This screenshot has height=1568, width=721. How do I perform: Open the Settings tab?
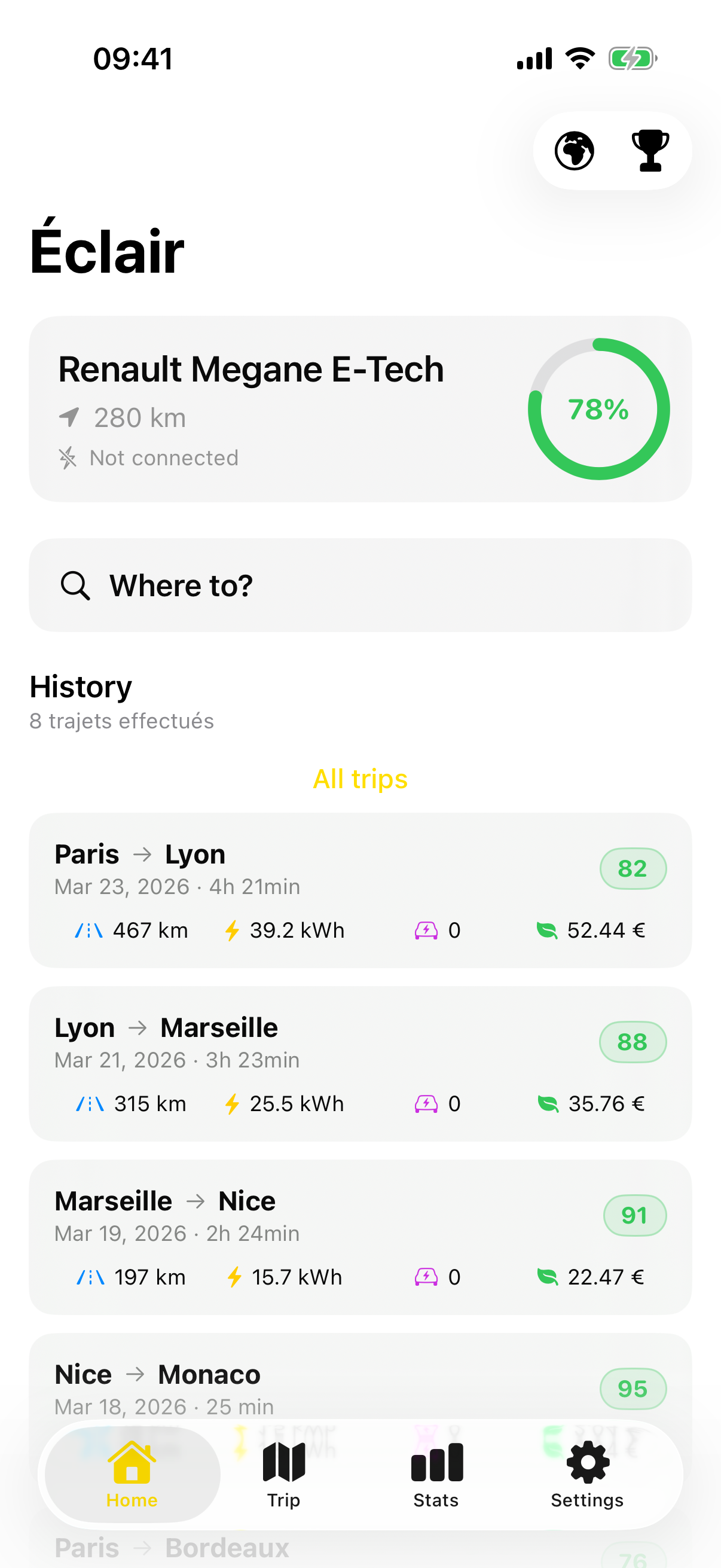pos(586,1476)
